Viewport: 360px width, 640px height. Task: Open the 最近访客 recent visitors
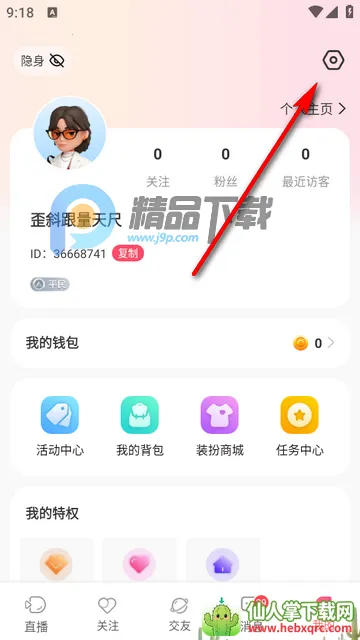[306, 167]
